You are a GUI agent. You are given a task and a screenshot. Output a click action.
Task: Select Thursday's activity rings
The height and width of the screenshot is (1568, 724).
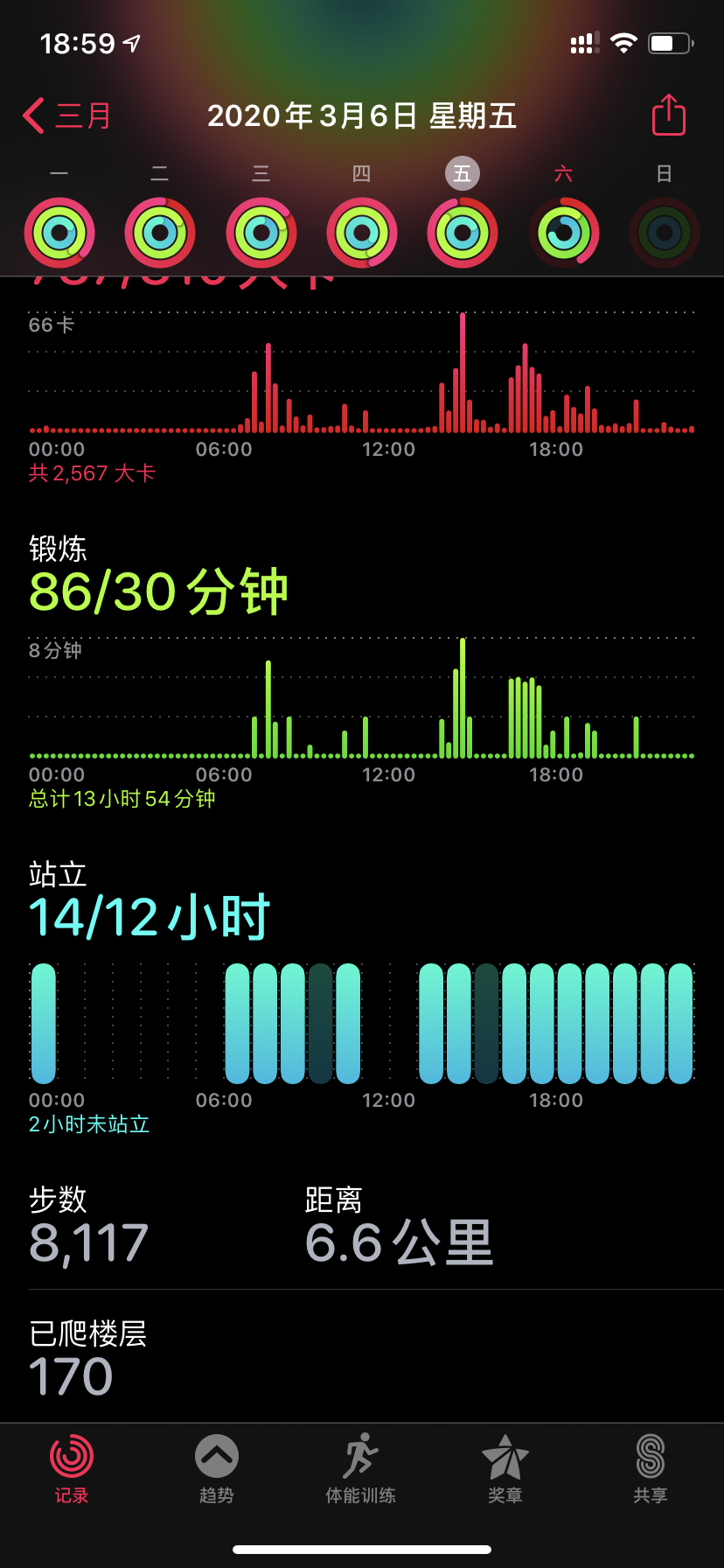tap(362, 233)
